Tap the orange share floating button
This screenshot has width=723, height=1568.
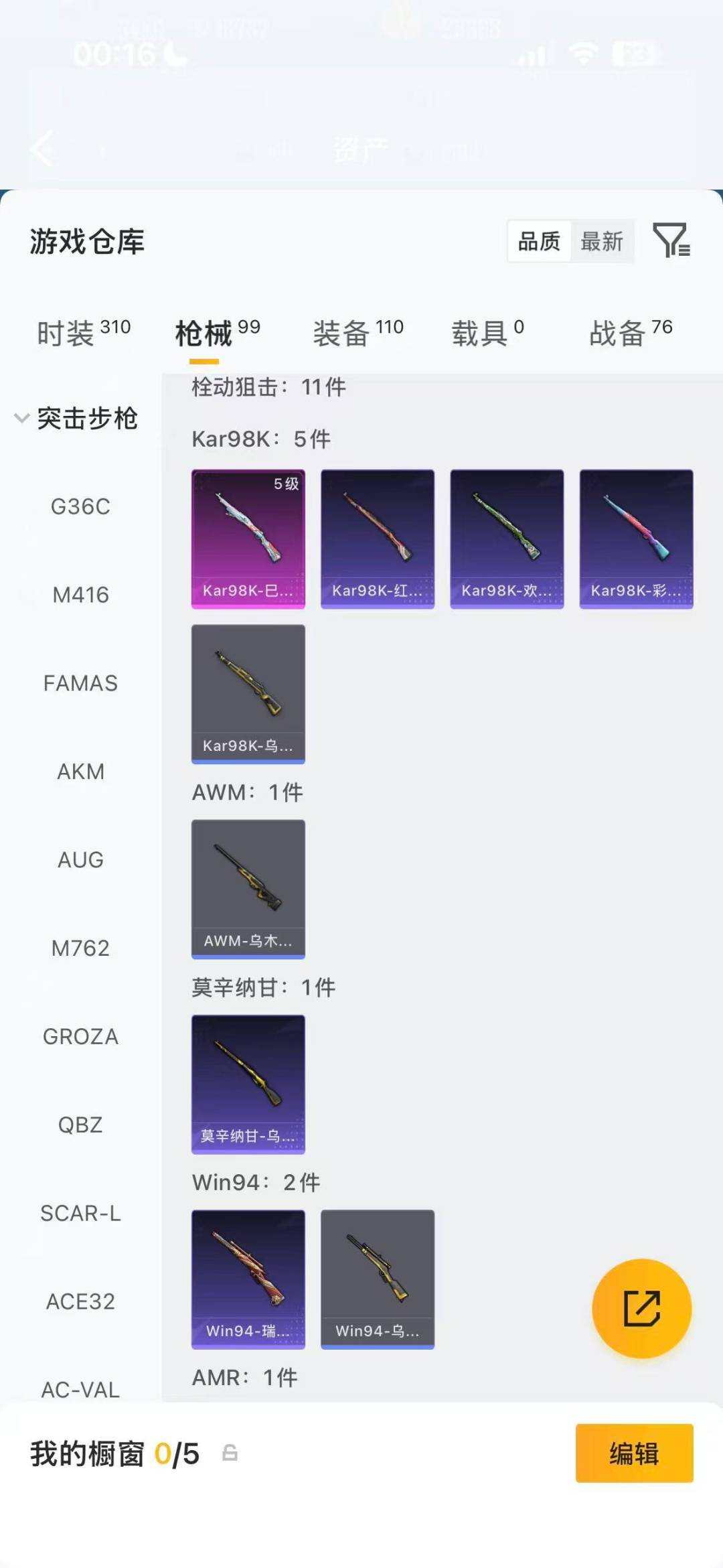coord(641,1308)
